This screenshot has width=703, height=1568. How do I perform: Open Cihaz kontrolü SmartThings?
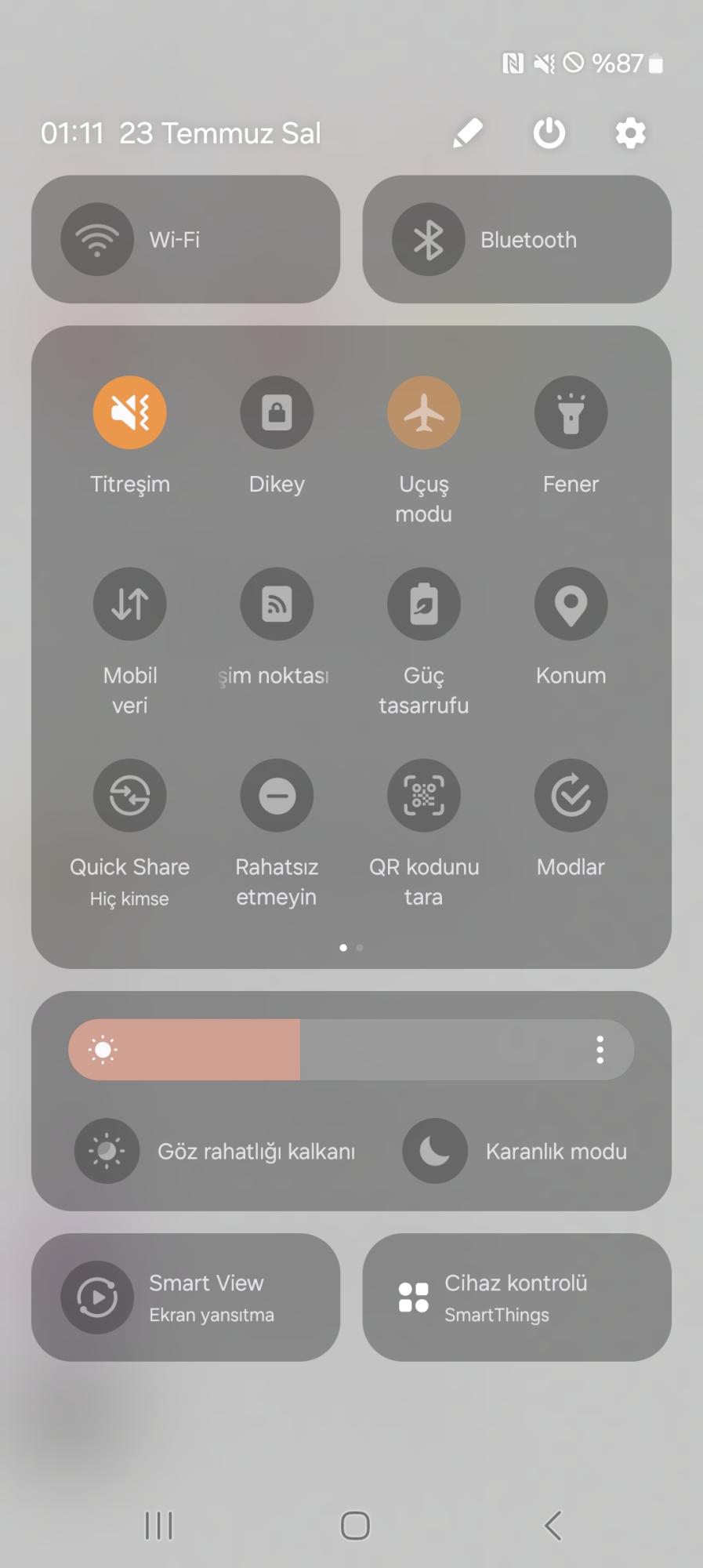(516, 1298)
